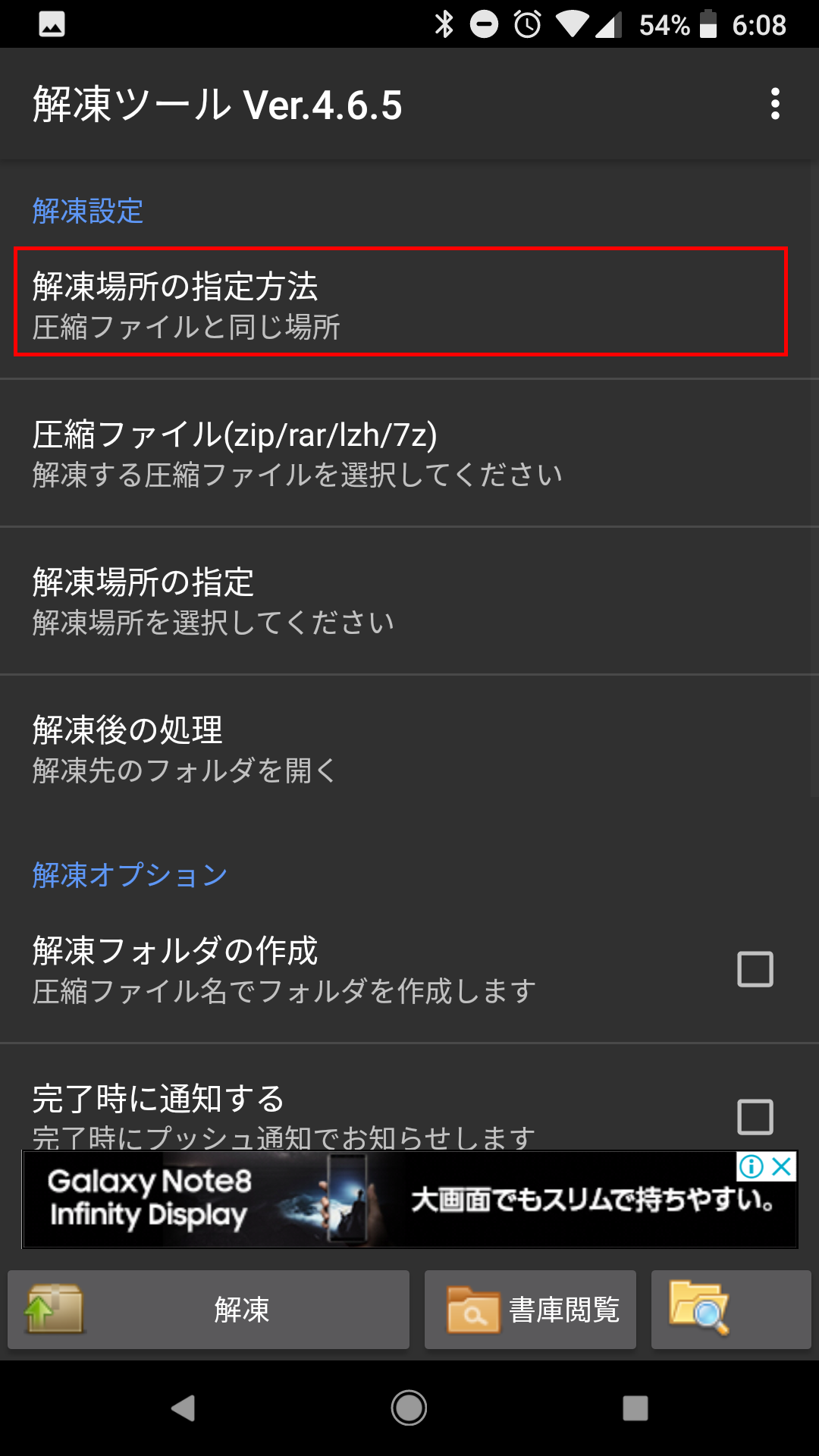Open 解凍場所の指定方法 setting
The width and height of the screenshot is (819, 1456).
(x=400, y=302)
